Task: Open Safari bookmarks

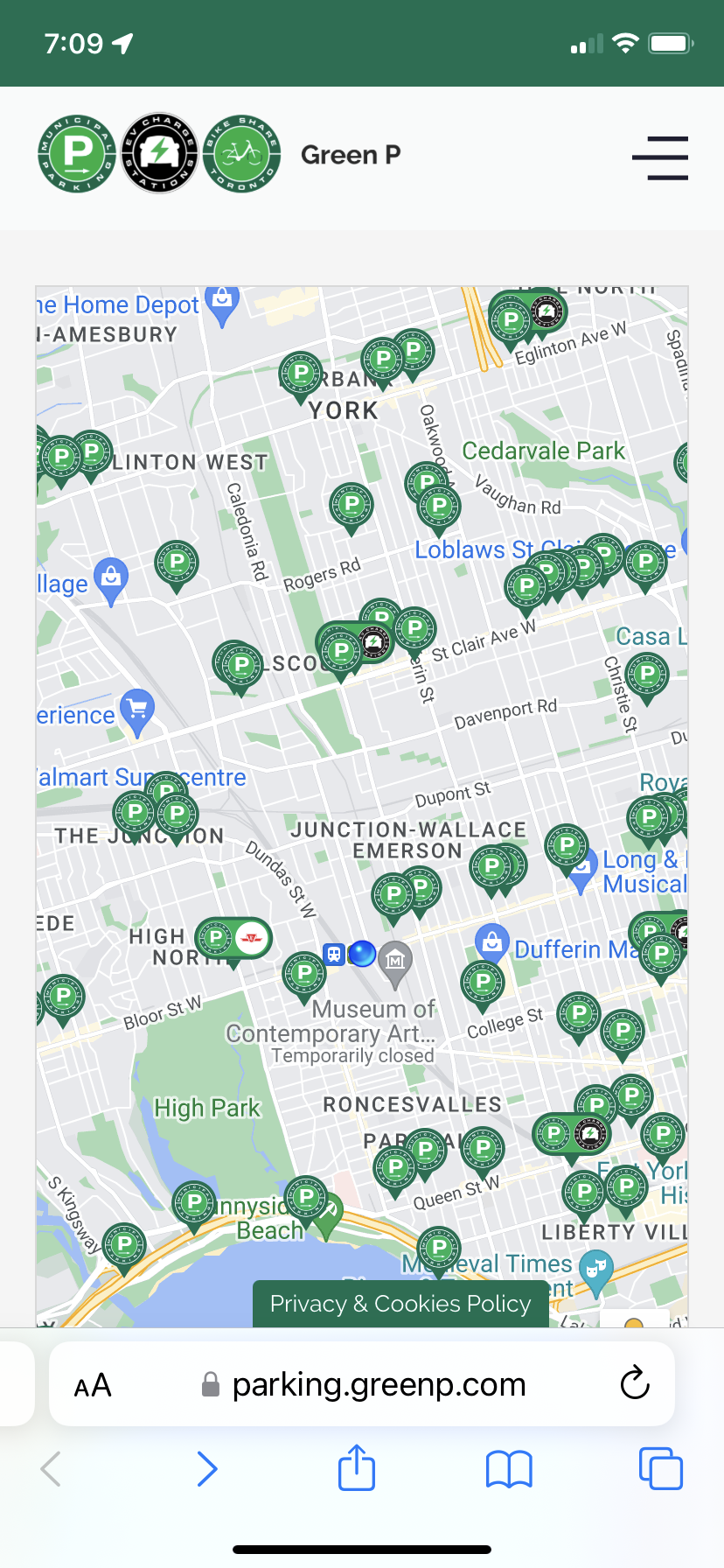Action: coord(509,1469)
